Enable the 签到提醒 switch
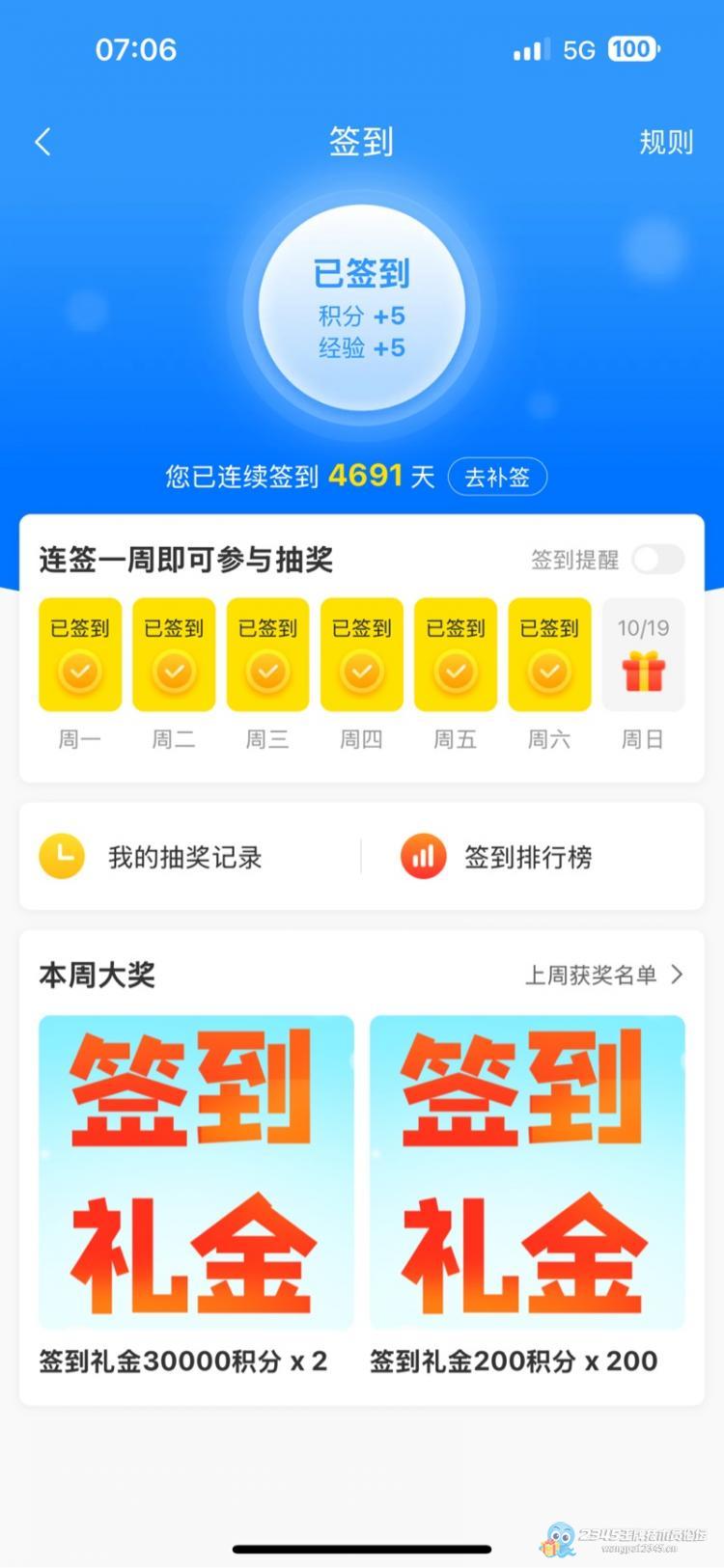The height and width of the screenshot is (1568, 724). click(x=657, y=560)
